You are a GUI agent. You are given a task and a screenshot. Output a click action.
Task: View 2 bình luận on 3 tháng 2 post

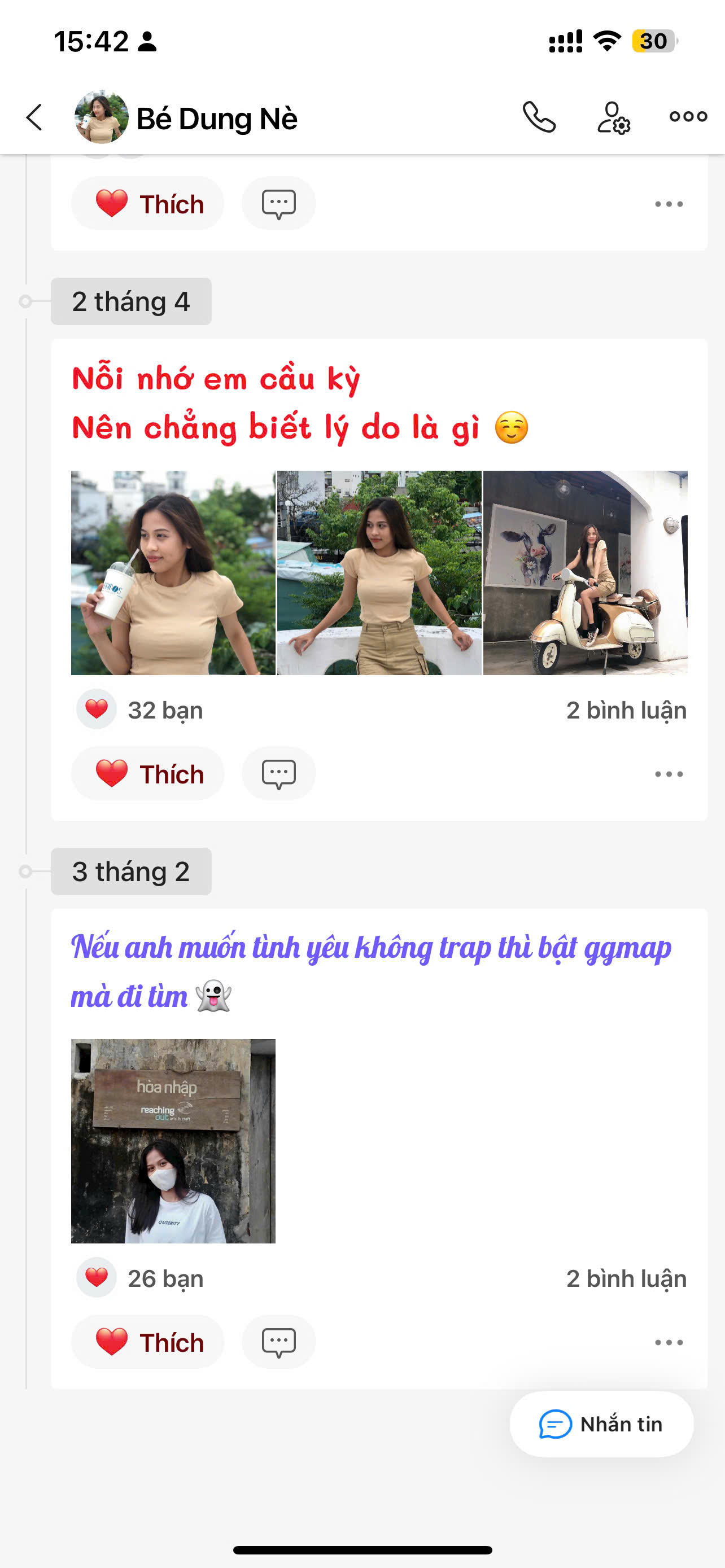626,1278
